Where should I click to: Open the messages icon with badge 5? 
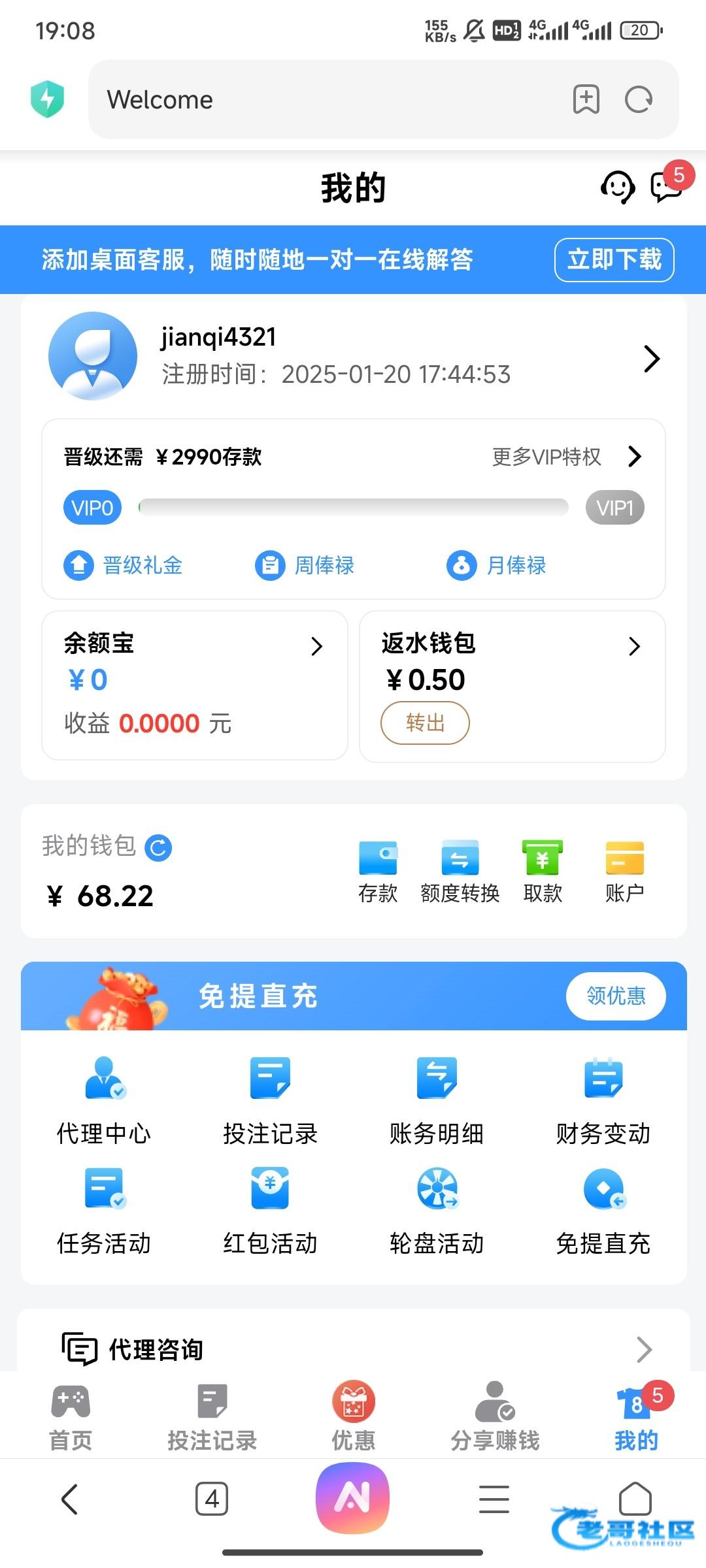667,187
